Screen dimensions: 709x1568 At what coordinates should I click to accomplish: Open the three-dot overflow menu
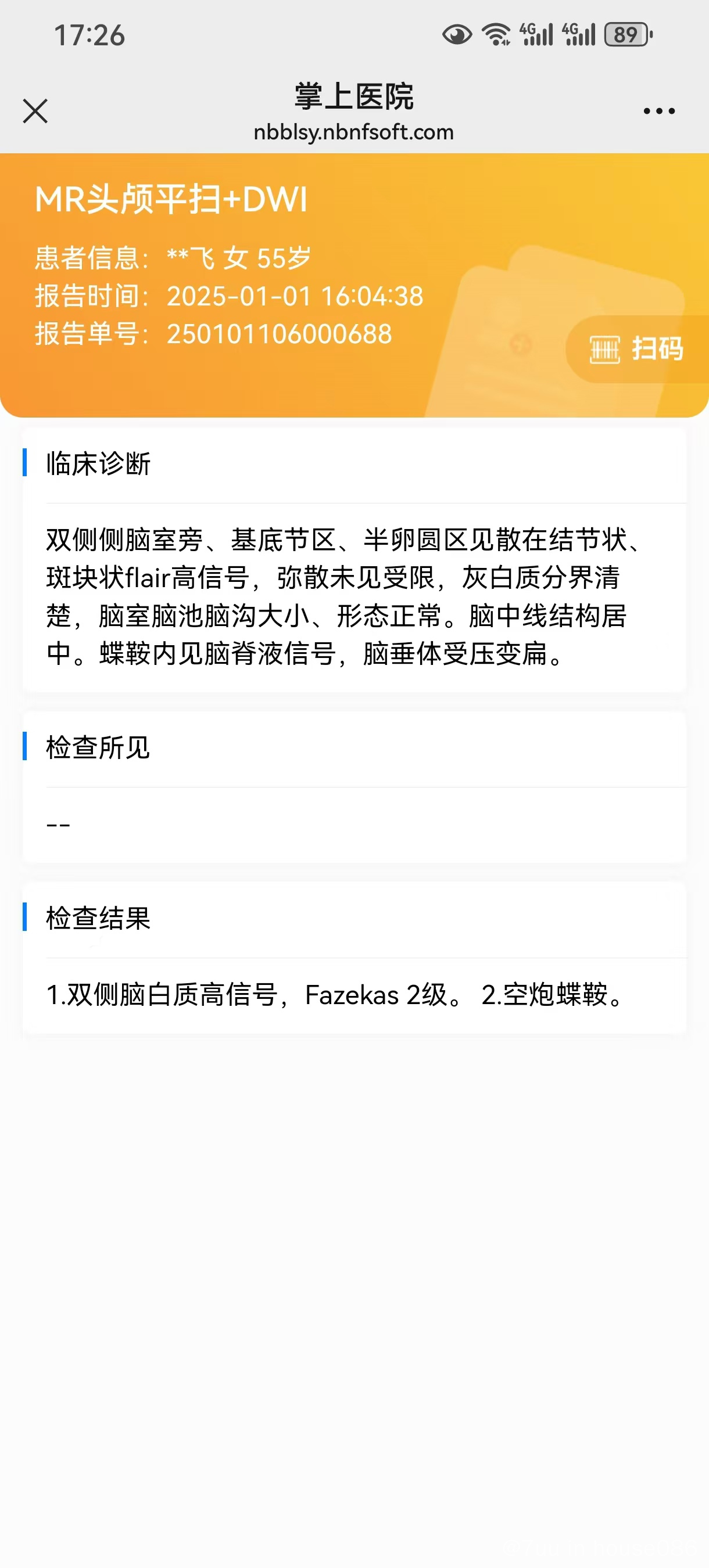pos(659,112)
